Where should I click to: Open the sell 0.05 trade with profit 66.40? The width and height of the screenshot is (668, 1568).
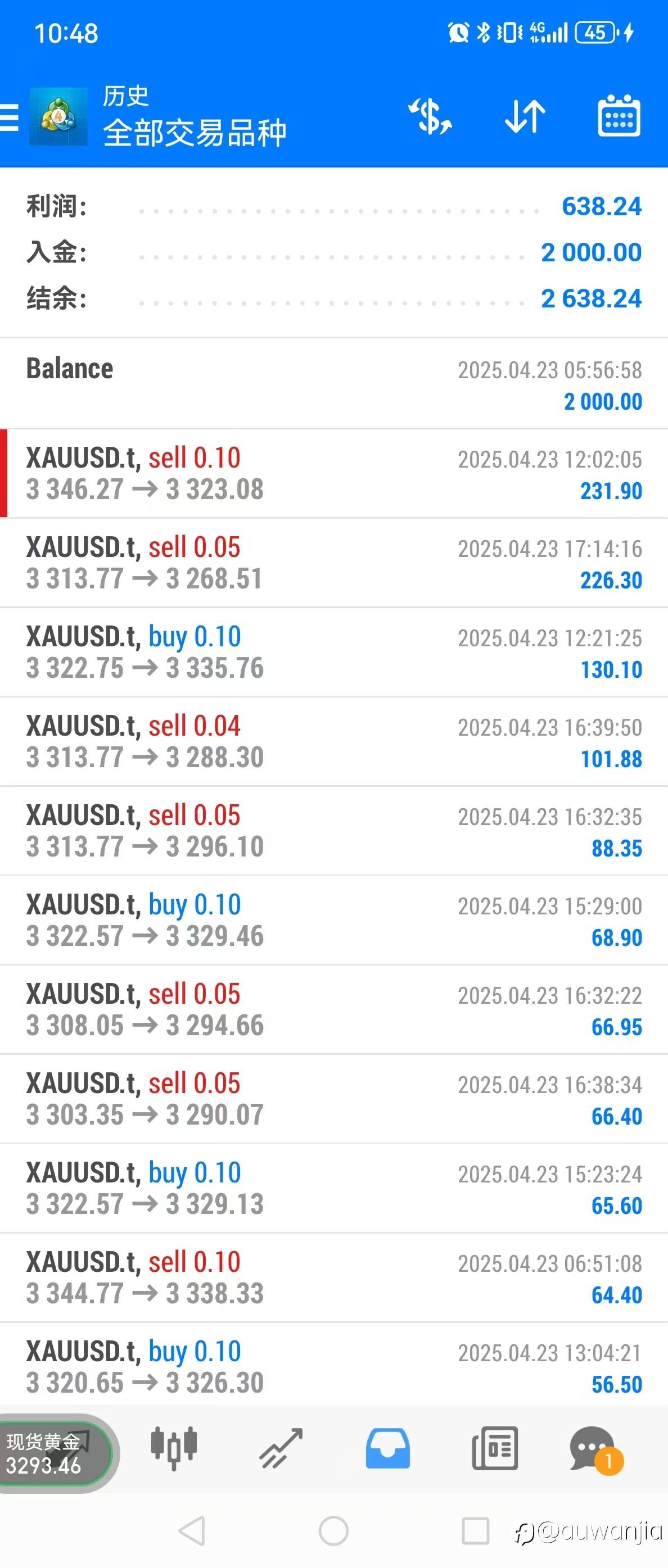333,1099
